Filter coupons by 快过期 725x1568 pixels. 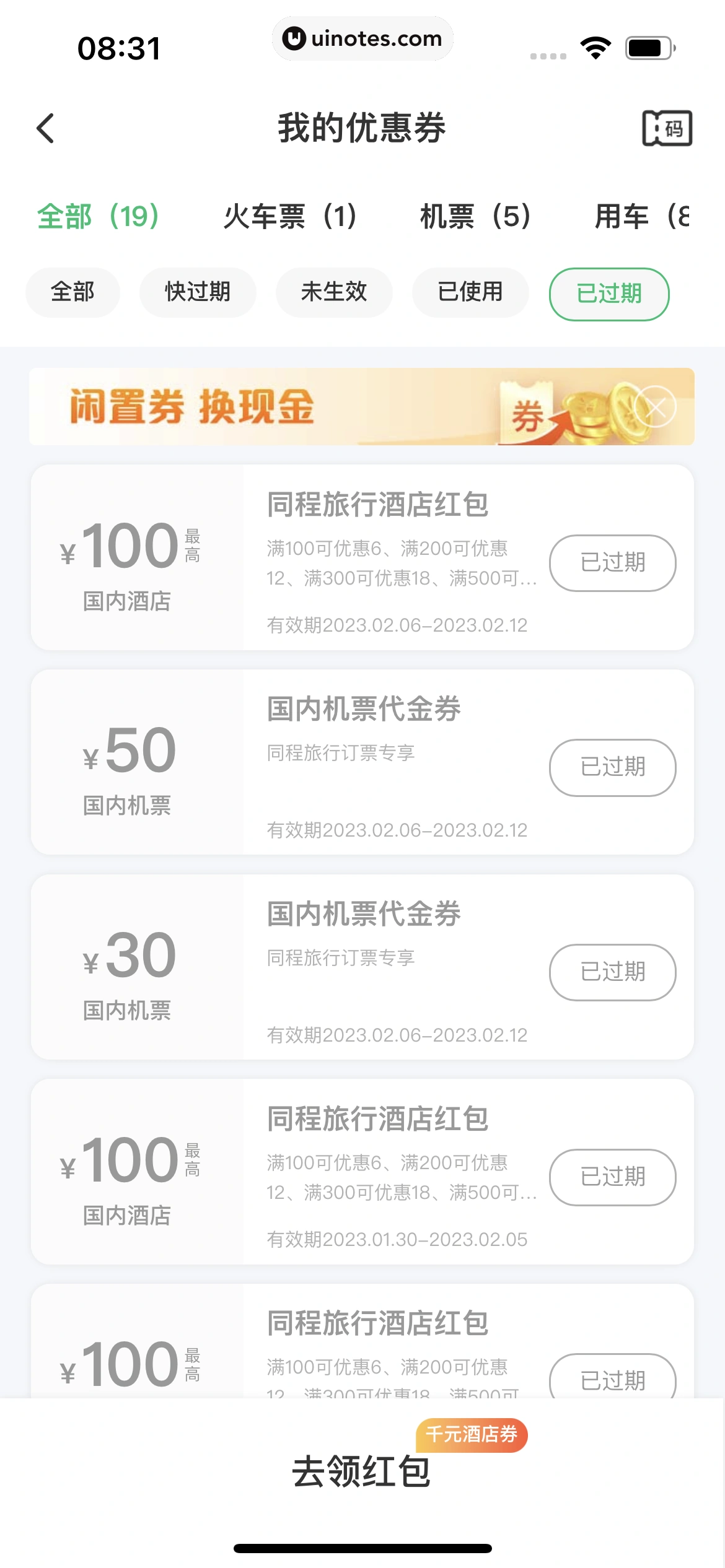point(198,292)
